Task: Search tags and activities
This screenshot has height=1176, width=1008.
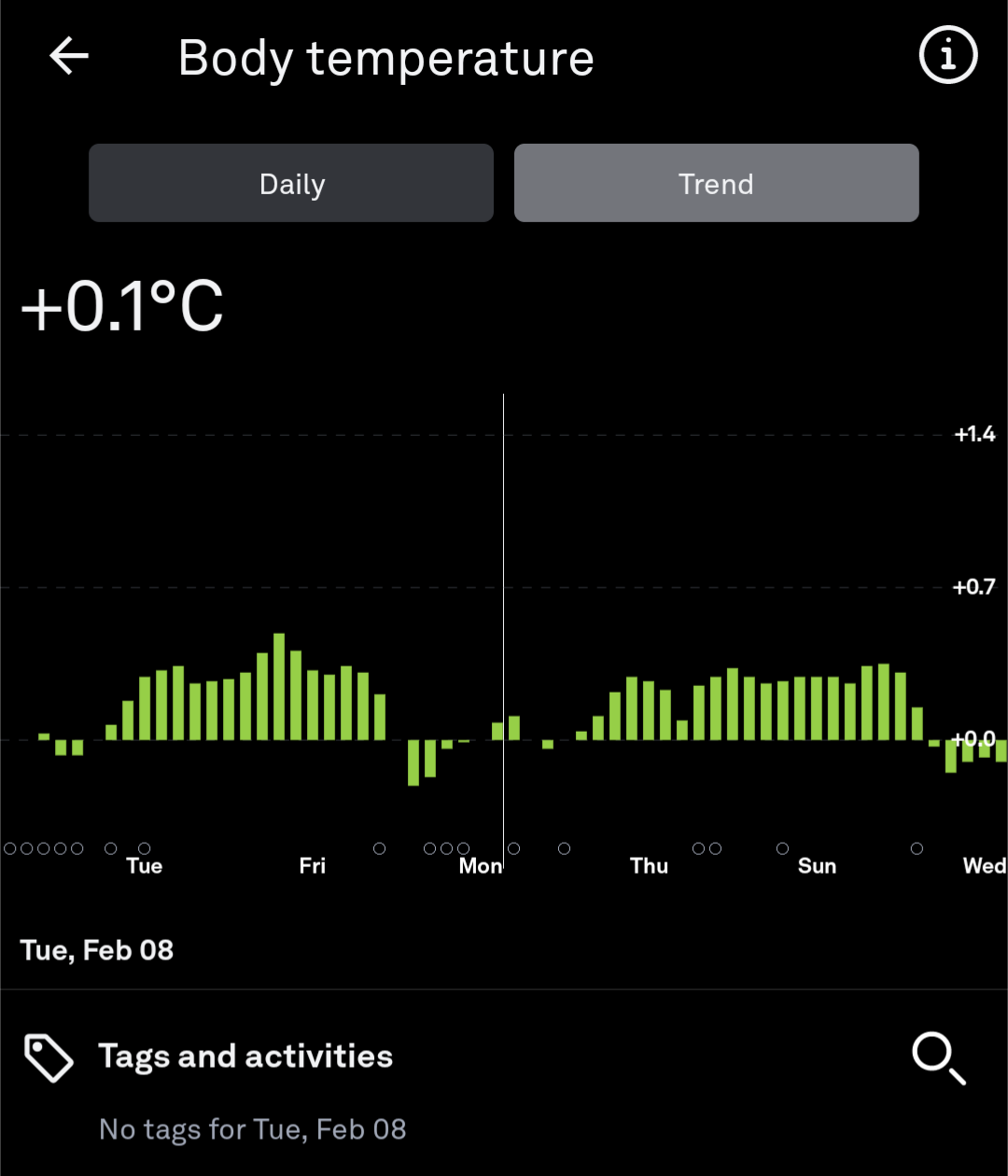Action: (938, 1057)
